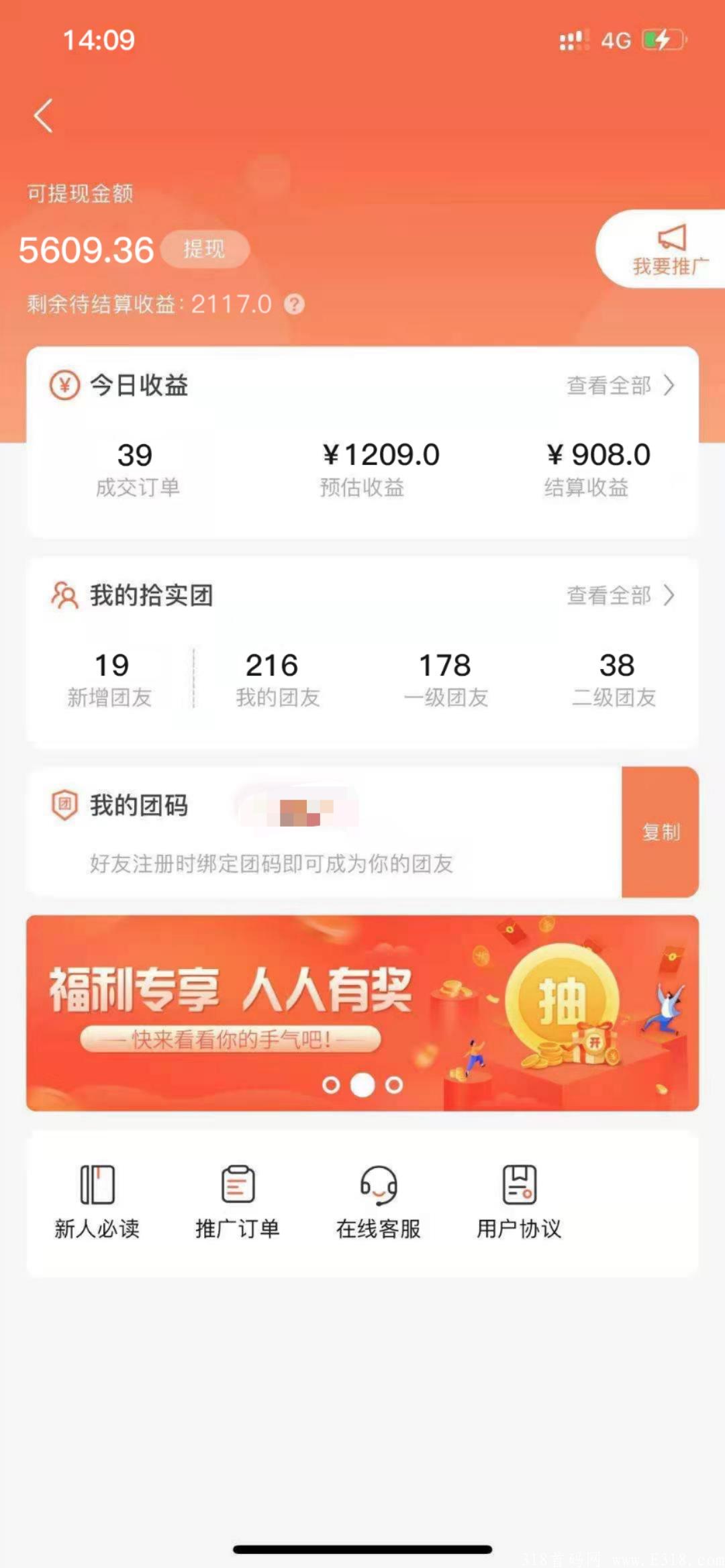
Task: Go back using the top-left arrow
Action: (44, 115)
